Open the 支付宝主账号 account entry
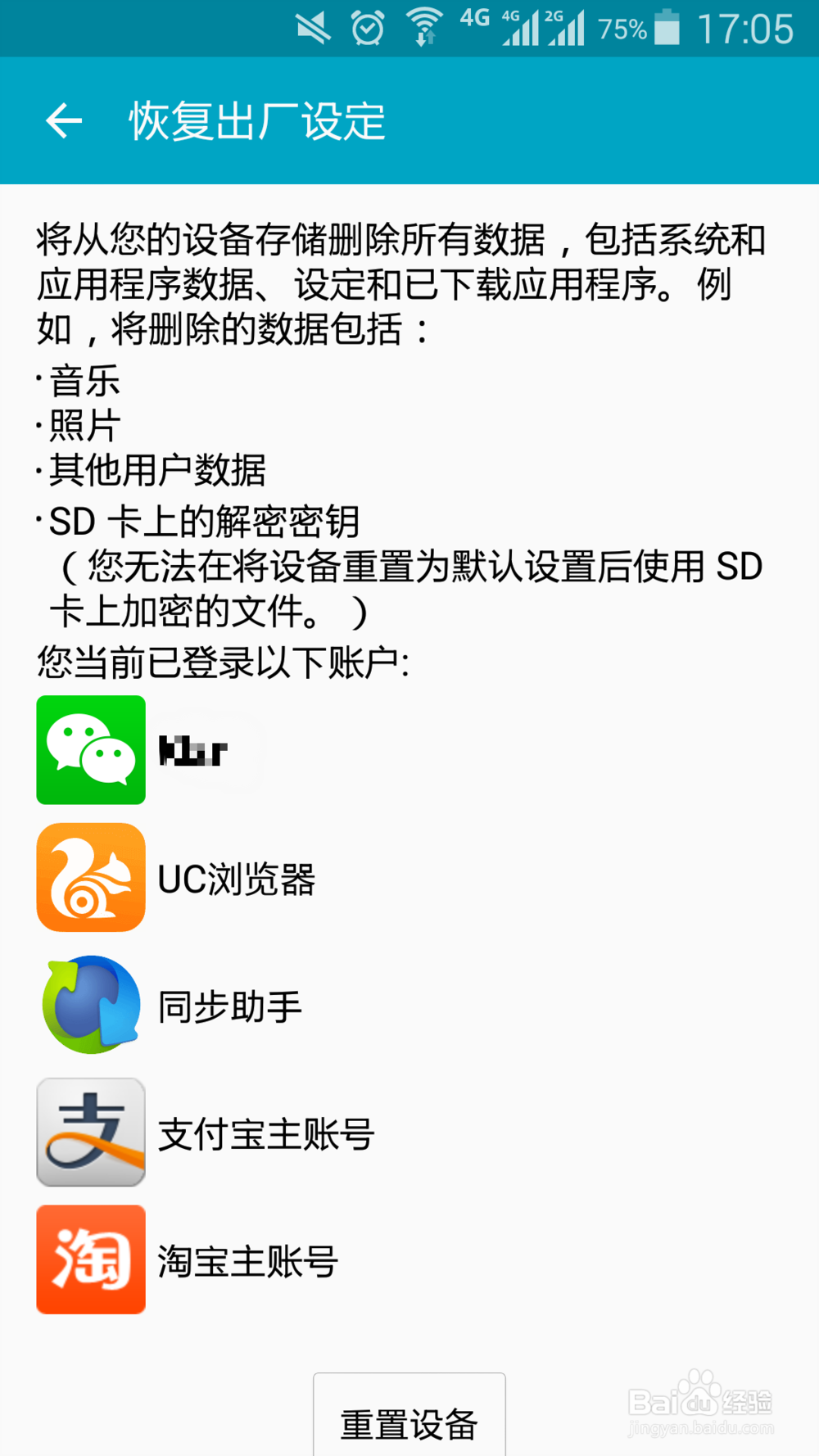819x1456 pixels. [265, 1133]
